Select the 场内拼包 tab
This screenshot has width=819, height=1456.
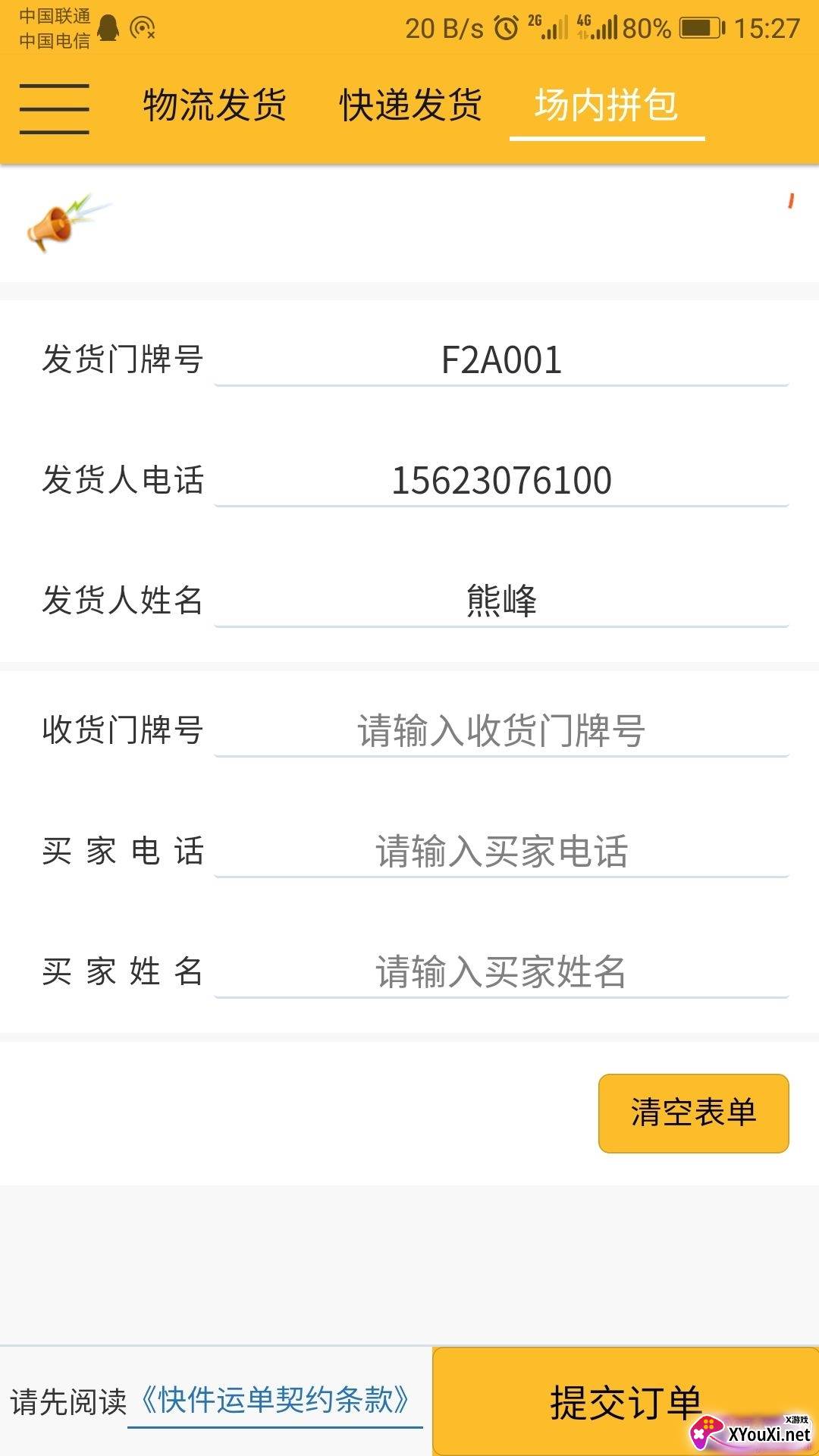[606, 105]
